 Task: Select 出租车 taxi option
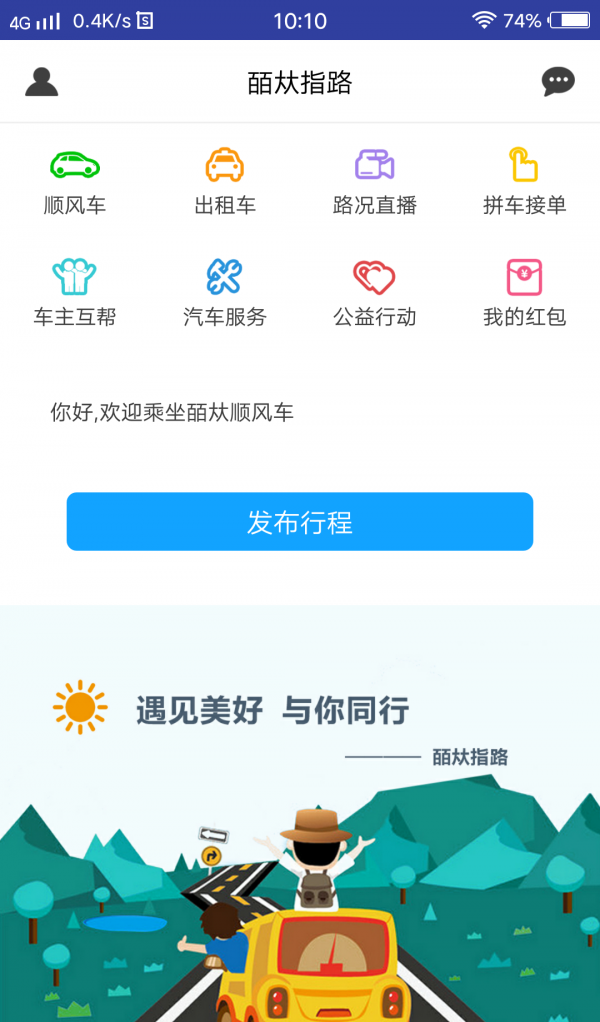[x=225, y=181]
